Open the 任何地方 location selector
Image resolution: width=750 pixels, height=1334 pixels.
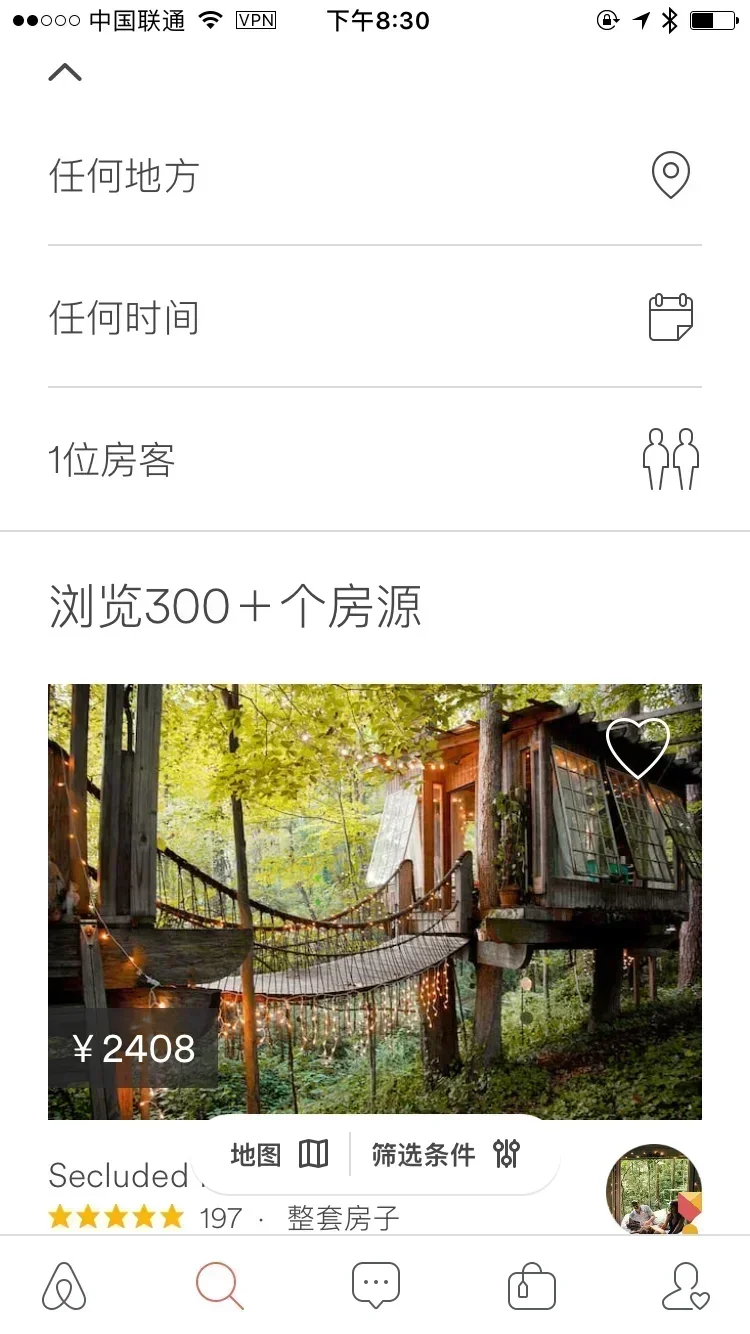[374, 176]
